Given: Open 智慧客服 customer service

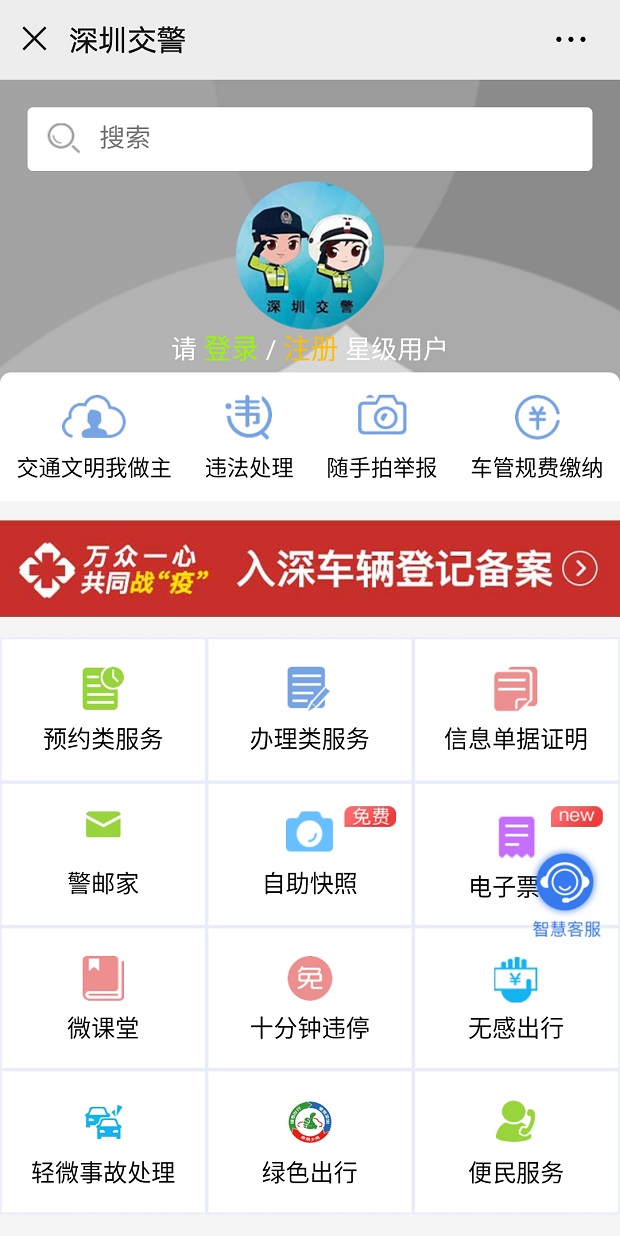Looking at the screenshot, I should tap(566, 894).
